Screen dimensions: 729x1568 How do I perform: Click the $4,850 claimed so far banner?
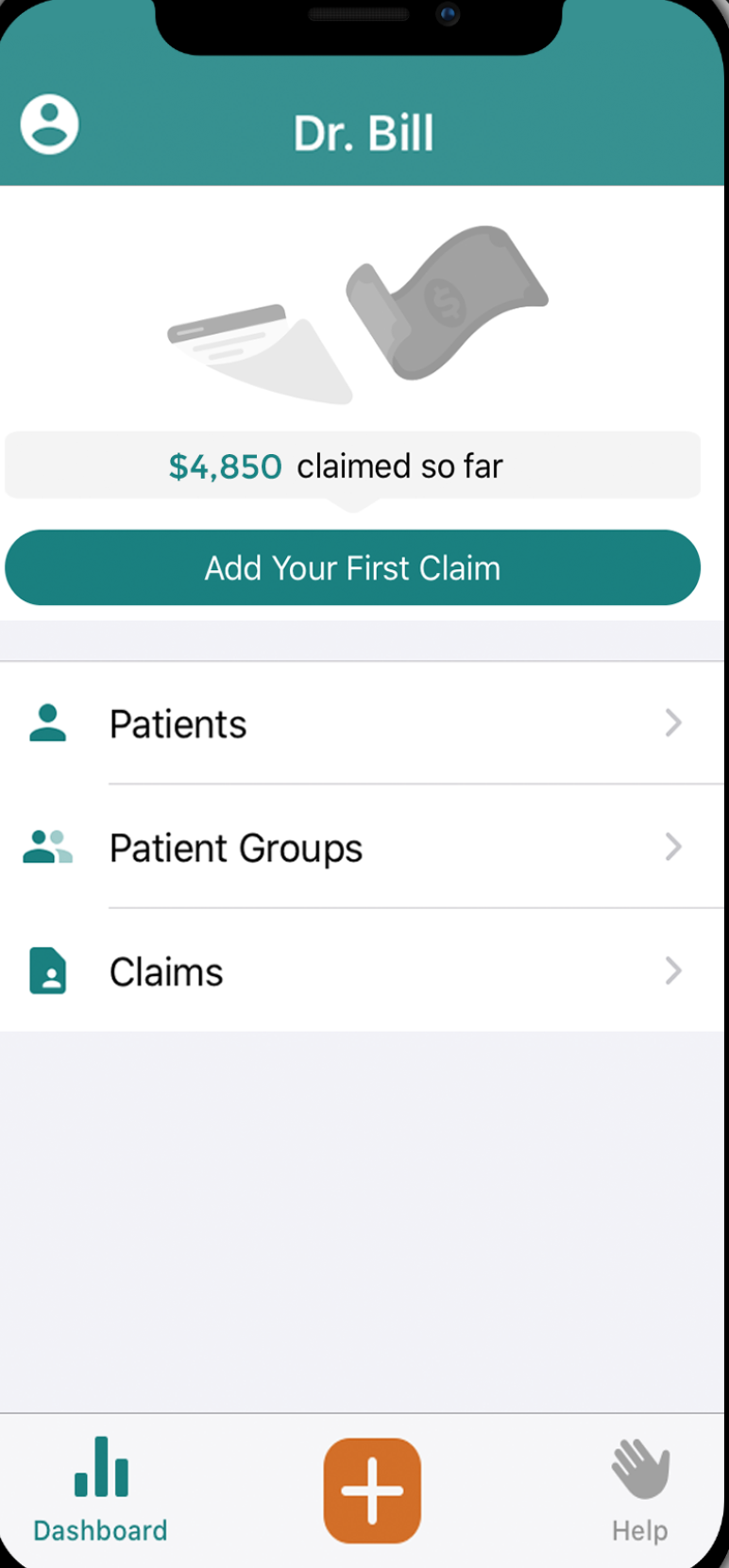(x=352, y=464)
